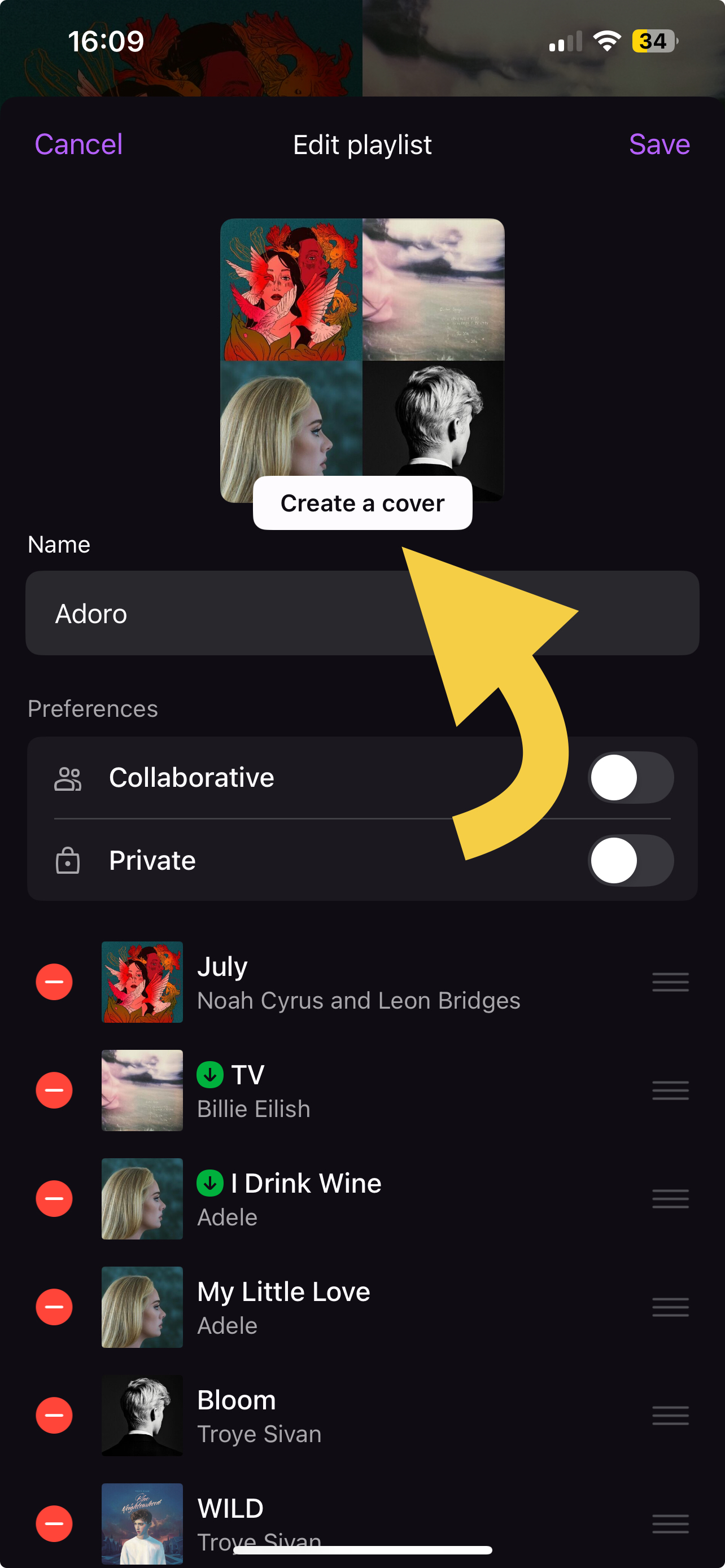Viewport: 725px width, 1568px height.
Task: Remove July from the playlist
Action: coord(54,982)
